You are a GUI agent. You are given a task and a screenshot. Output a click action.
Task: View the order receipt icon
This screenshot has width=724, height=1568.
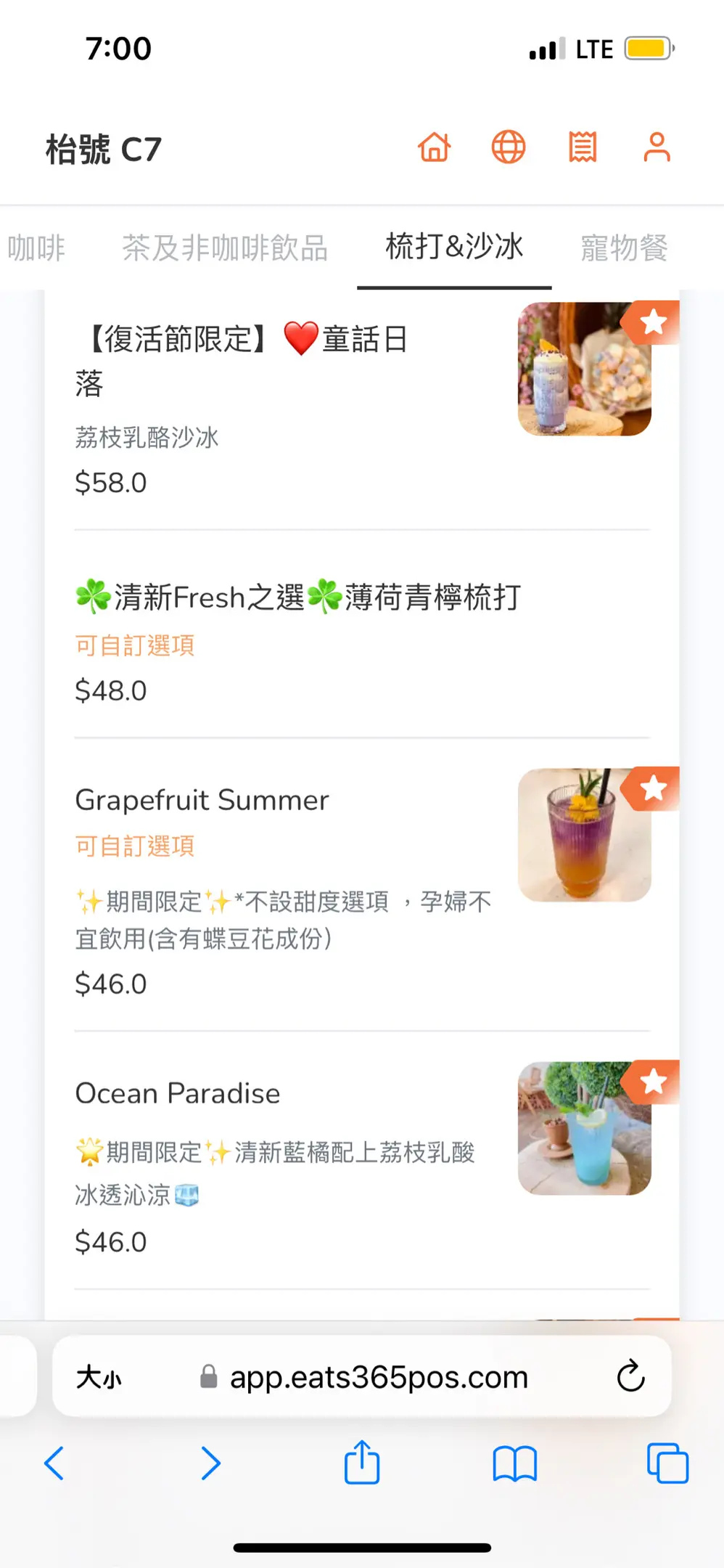coord(583,147)
